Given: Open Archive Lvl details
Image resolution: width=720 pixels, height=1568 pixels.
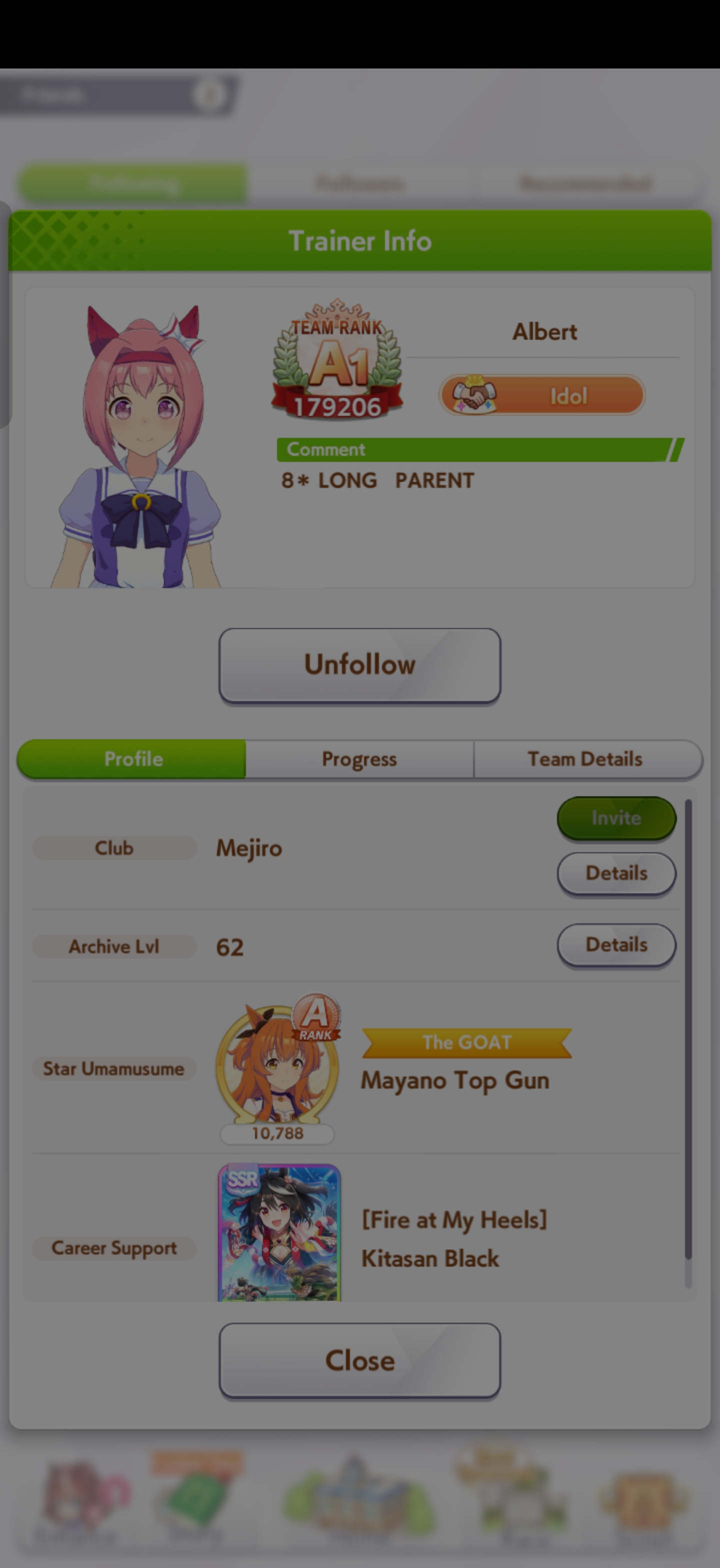Looking at the screenshot, I should 616,944.
